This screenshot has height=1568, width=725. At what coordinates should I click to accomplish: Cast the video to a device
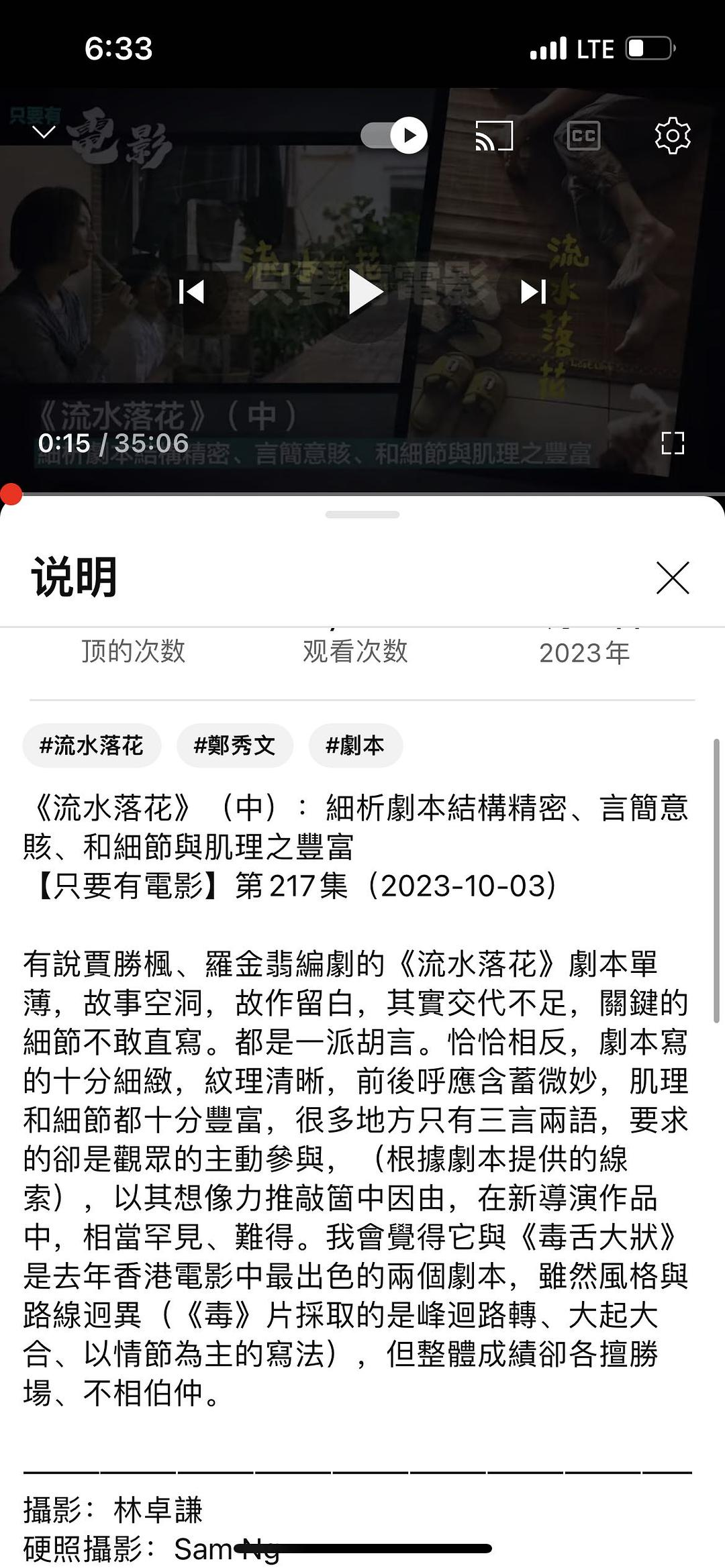[494, 136]
